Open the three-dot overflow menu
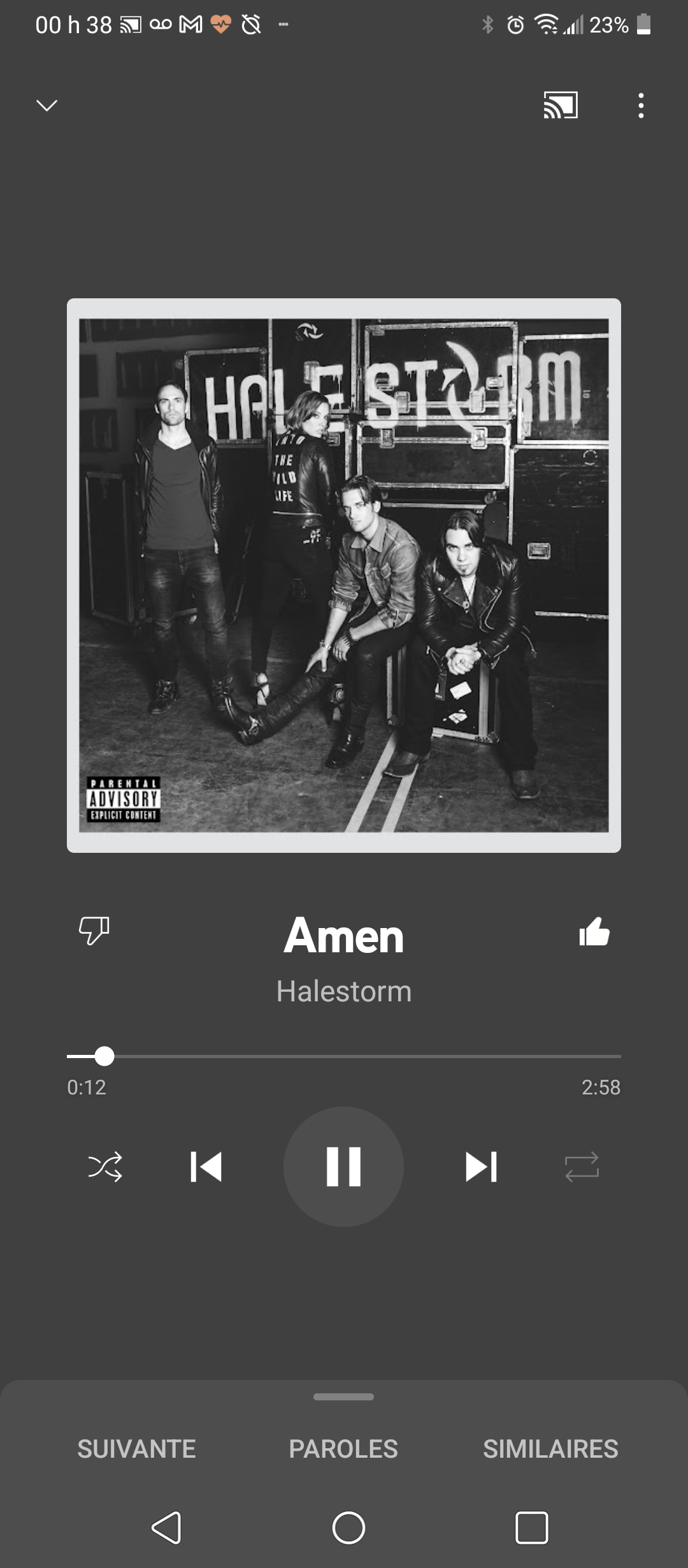688x1568 pixels. pos(641,105)
